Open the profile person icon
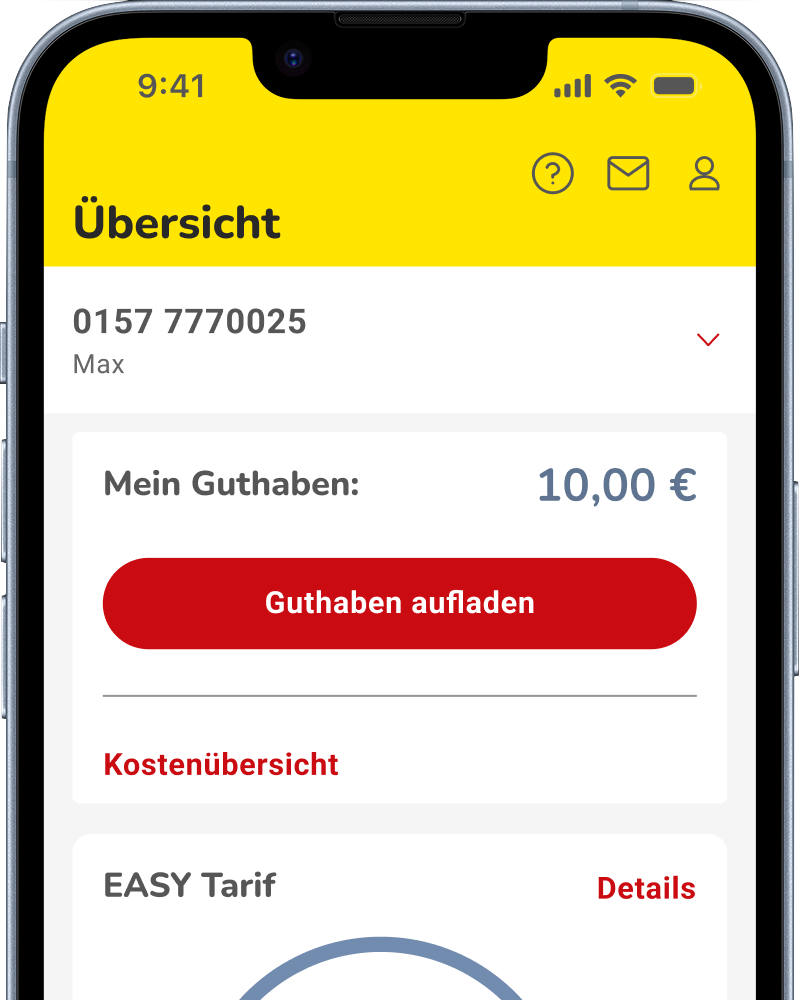The width and height of the screenshot is (800, 1000). pos(703,173)
